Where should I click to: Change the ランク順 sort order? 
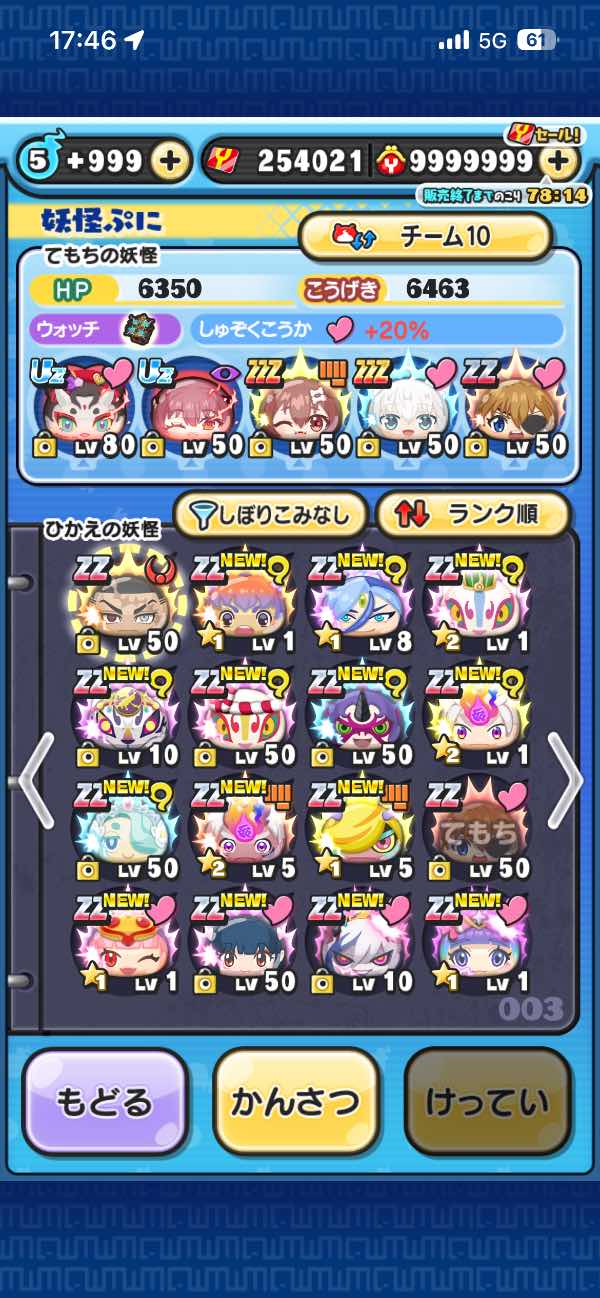473,515
